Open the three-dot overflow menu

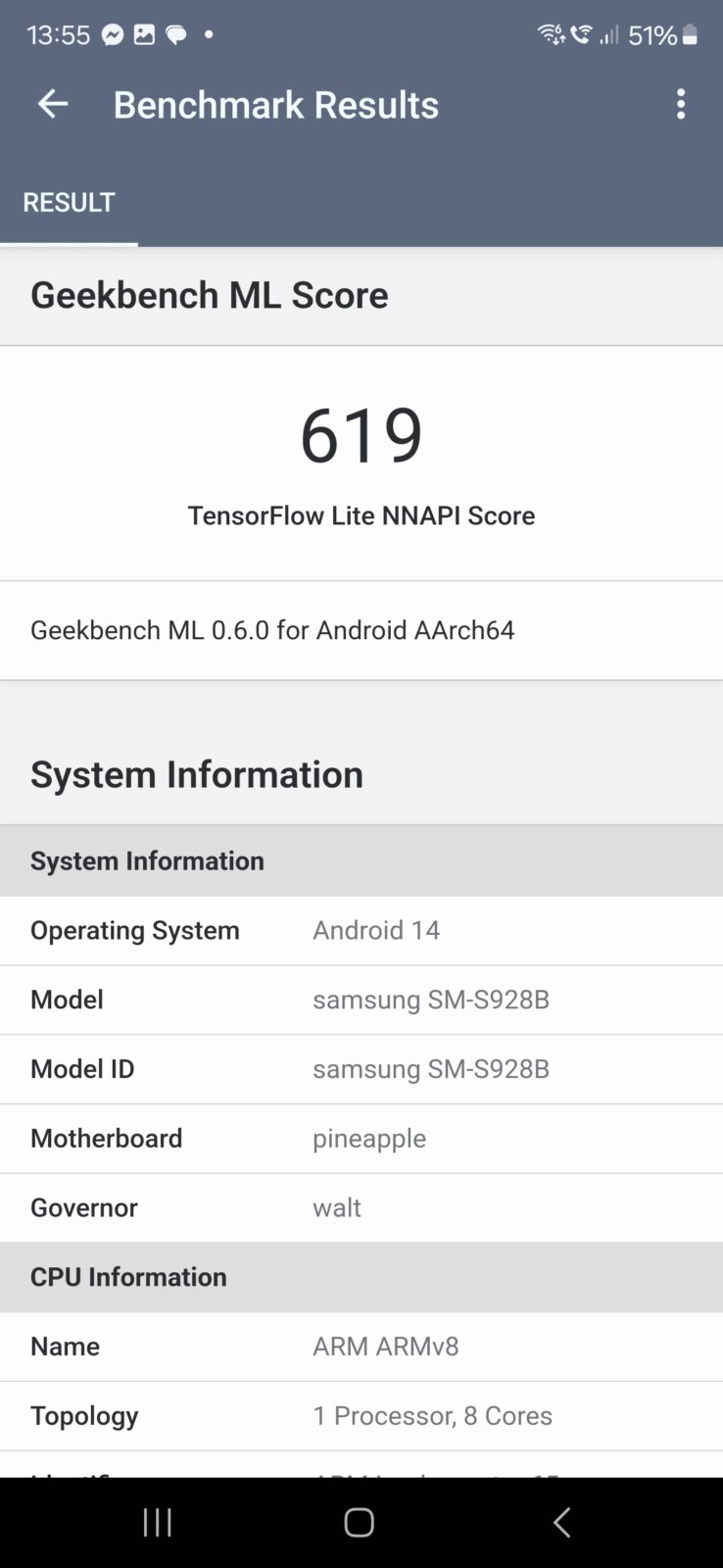(x=681, y=104)
